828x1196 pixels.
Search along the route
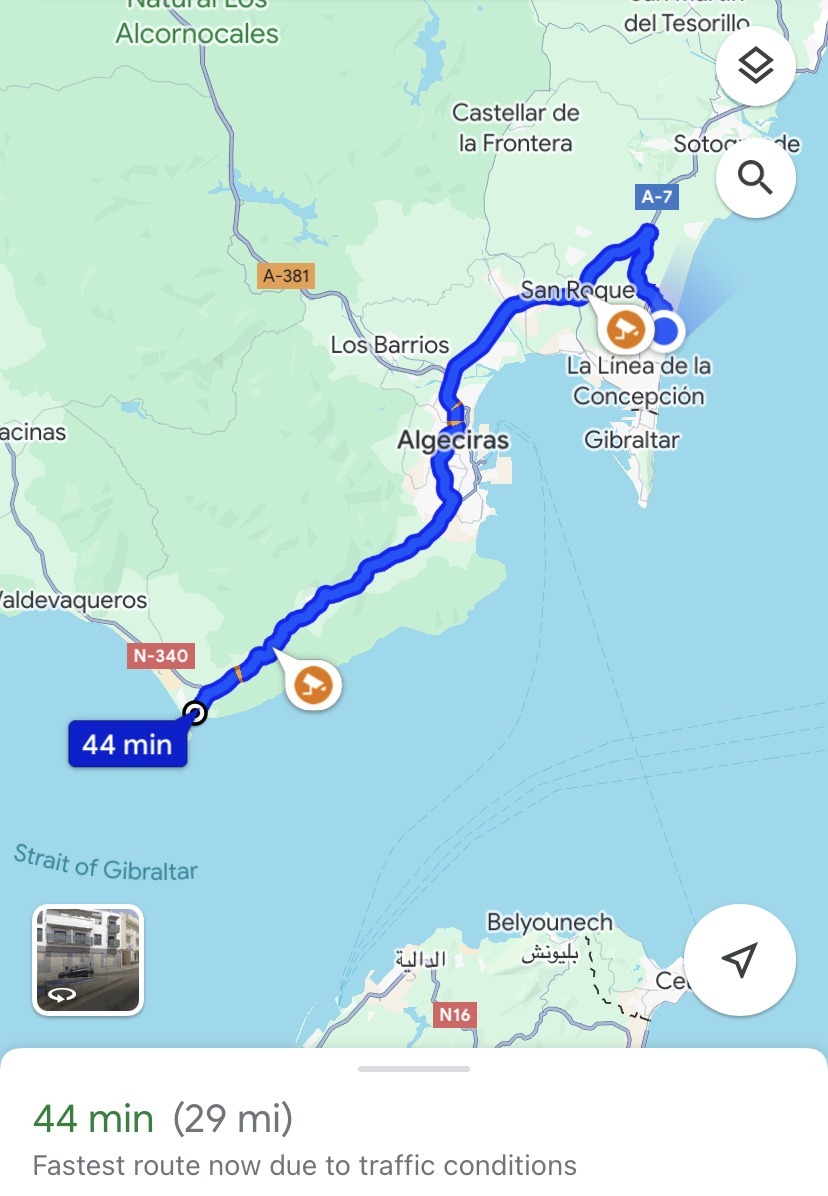pyautogui.click(x=756, y=179)
